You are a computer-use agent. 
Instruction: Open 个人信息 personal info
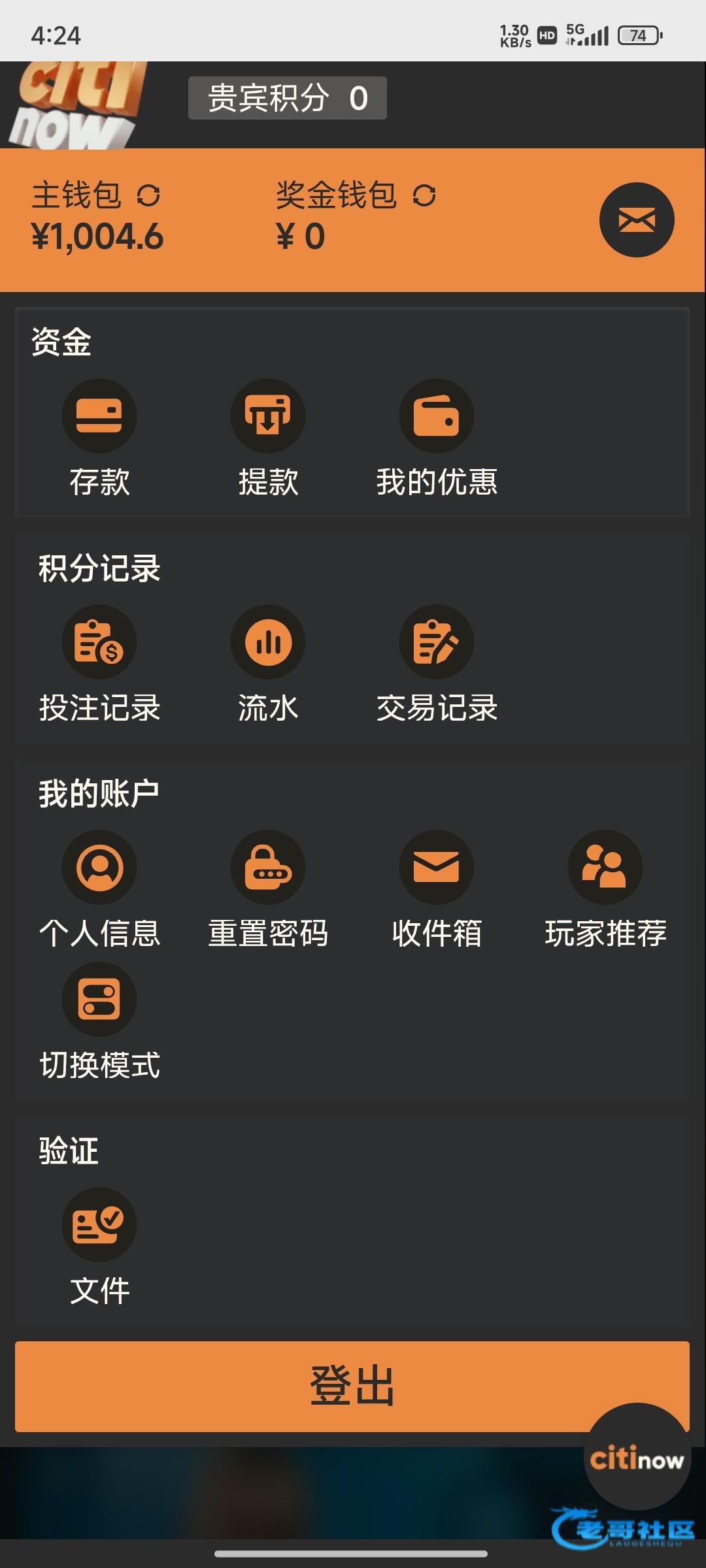(x=99, y=868)
